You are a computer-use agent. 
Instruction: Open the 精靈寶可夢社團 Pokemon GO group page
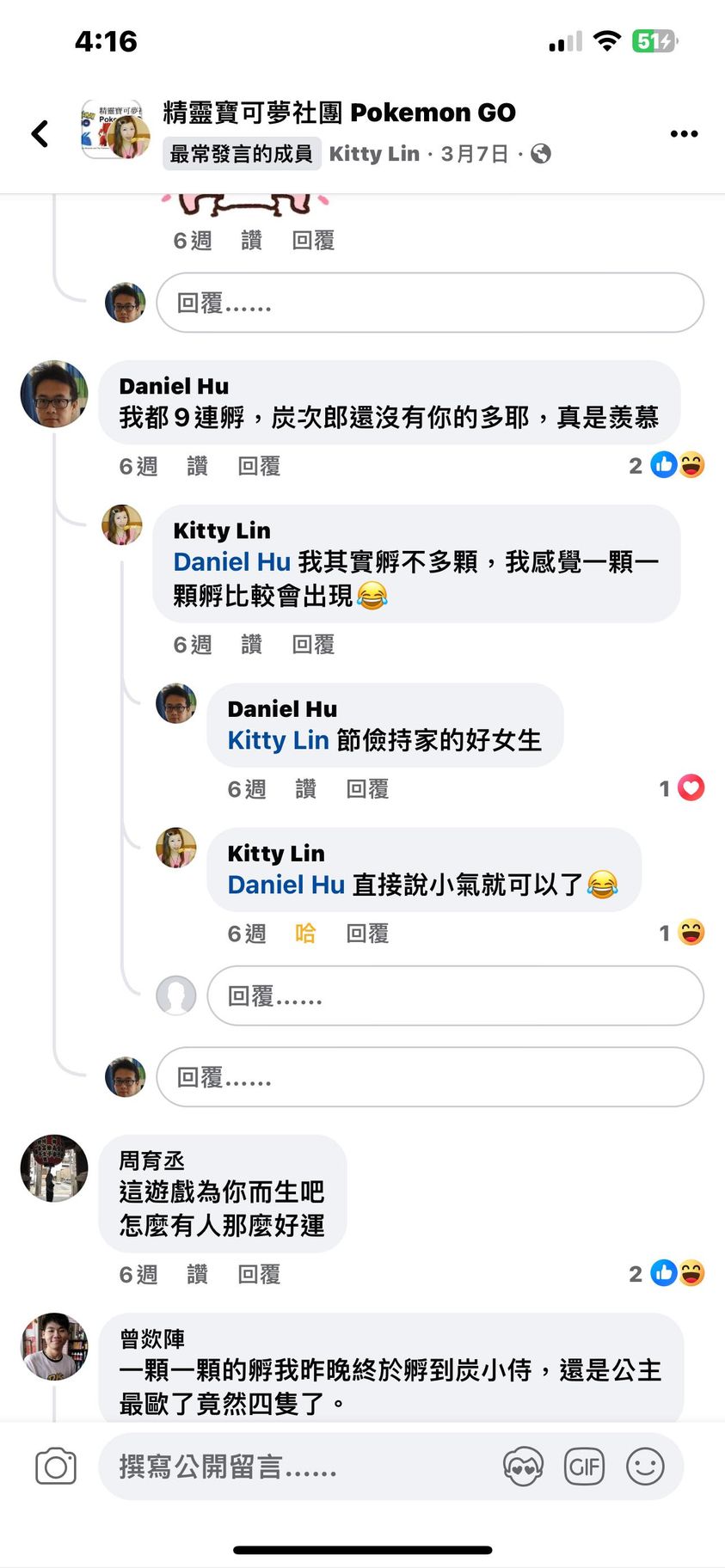click(x=339, y=113)
